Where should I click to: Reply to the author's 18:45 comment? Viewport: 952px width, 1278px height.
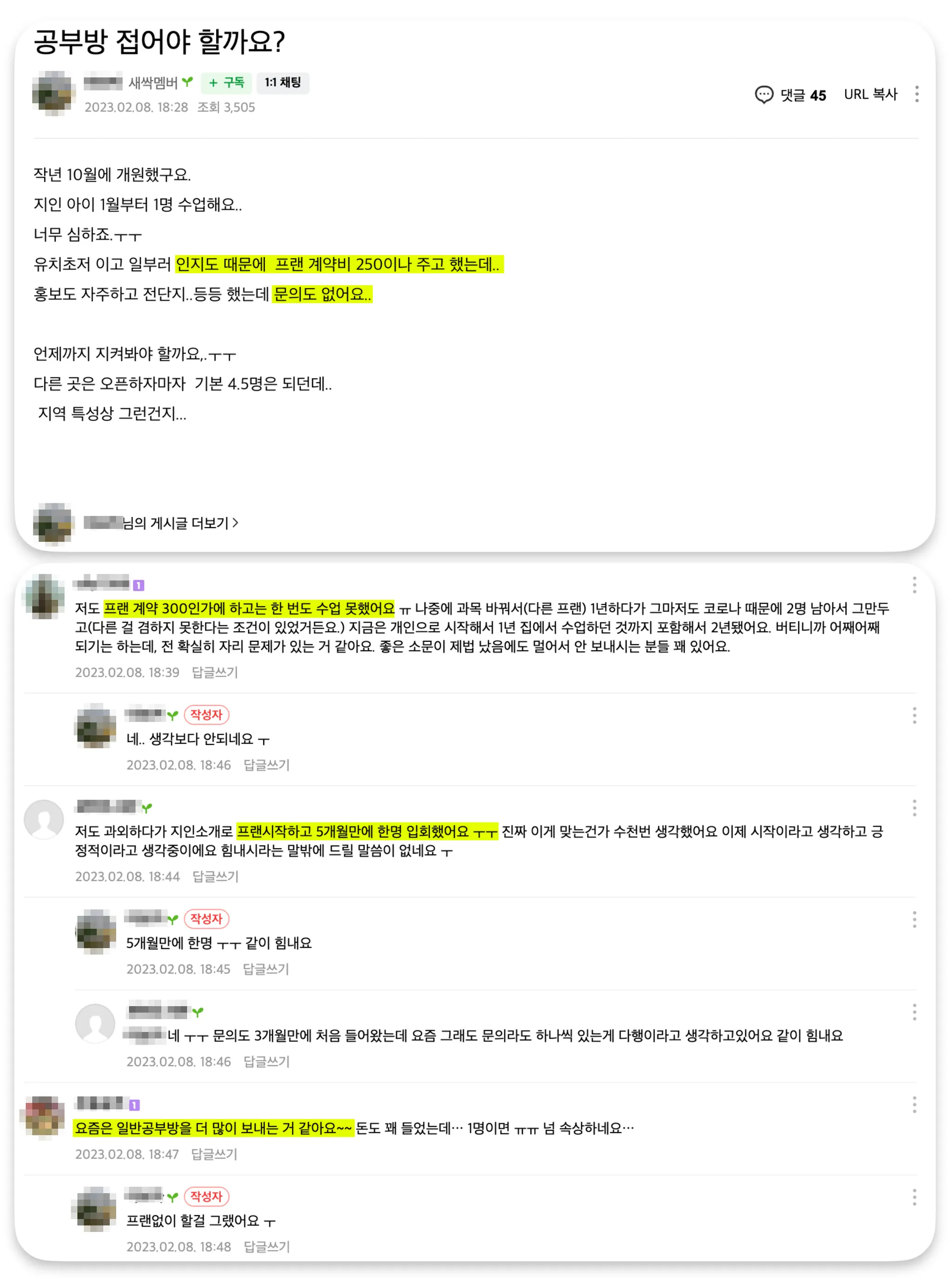(x=266, y=968)
